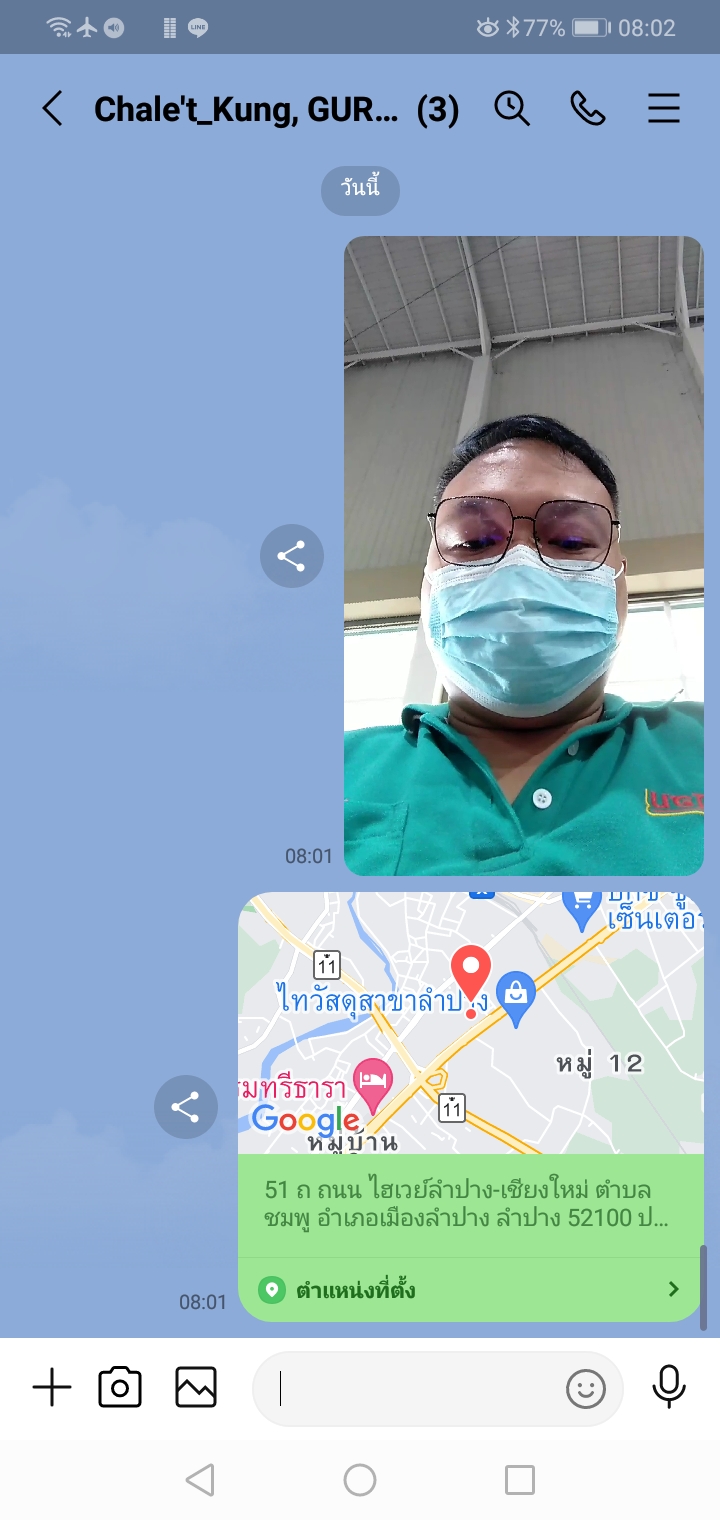The width and height of the screenshot is (720, 1520).
Task: Open the shared map location
Action: pos(470,1022)
